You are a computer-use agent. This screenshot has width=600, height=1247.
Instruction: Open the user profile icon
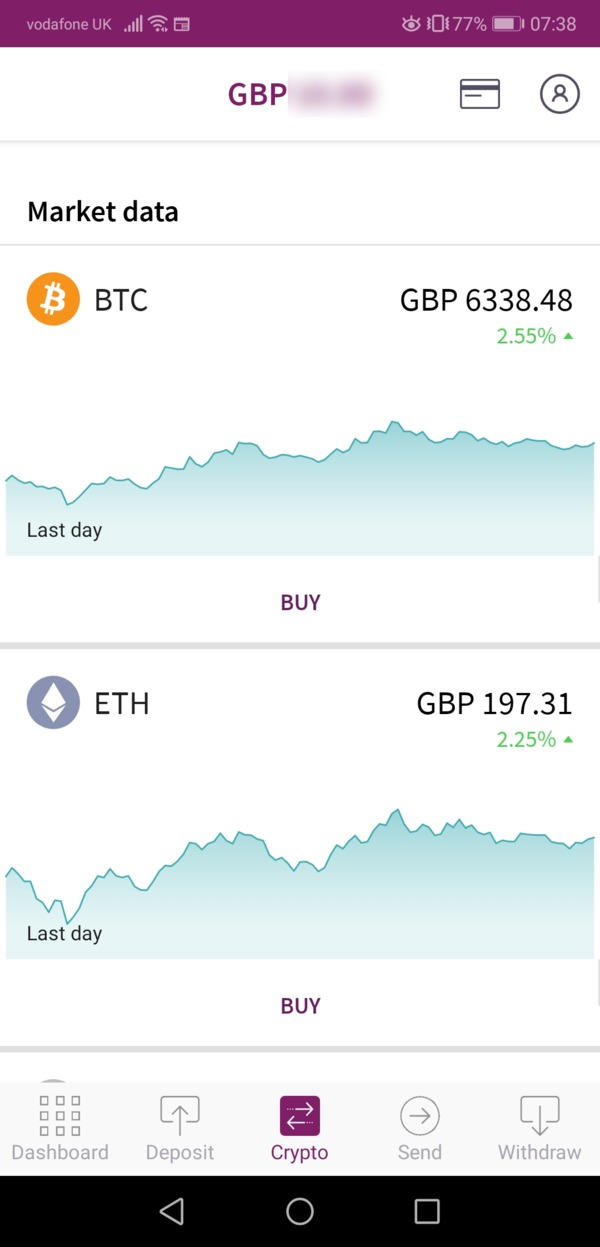(560, 94)
